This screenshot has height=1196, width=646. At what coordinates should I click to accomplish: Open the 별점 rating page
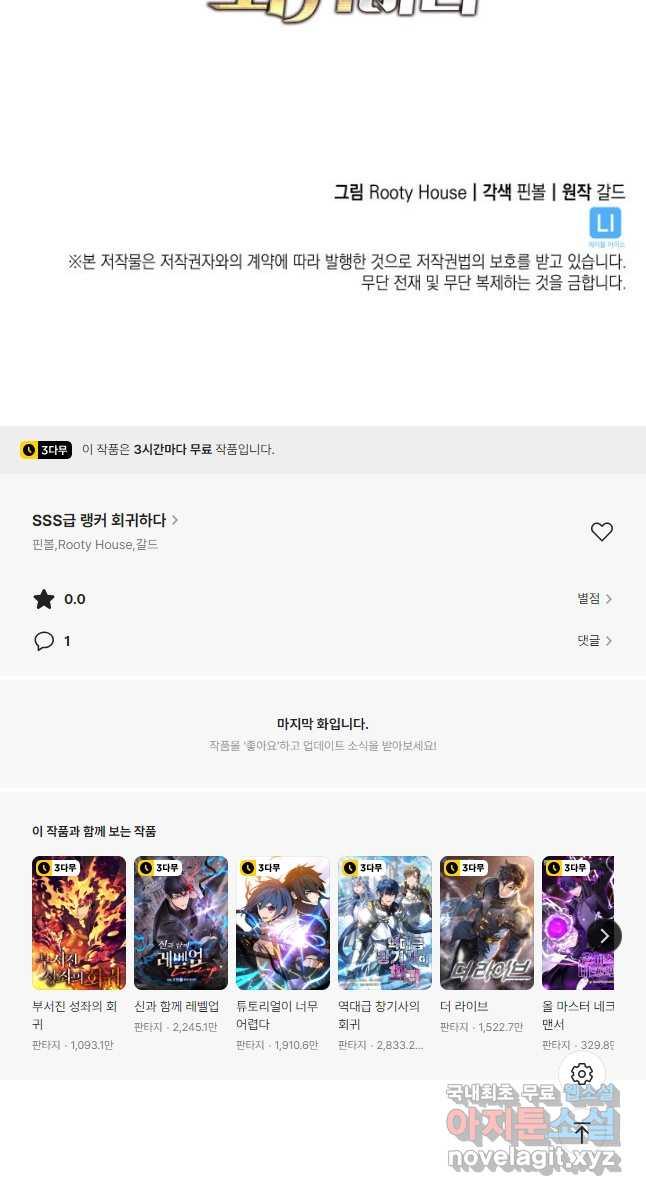[594, 599]
